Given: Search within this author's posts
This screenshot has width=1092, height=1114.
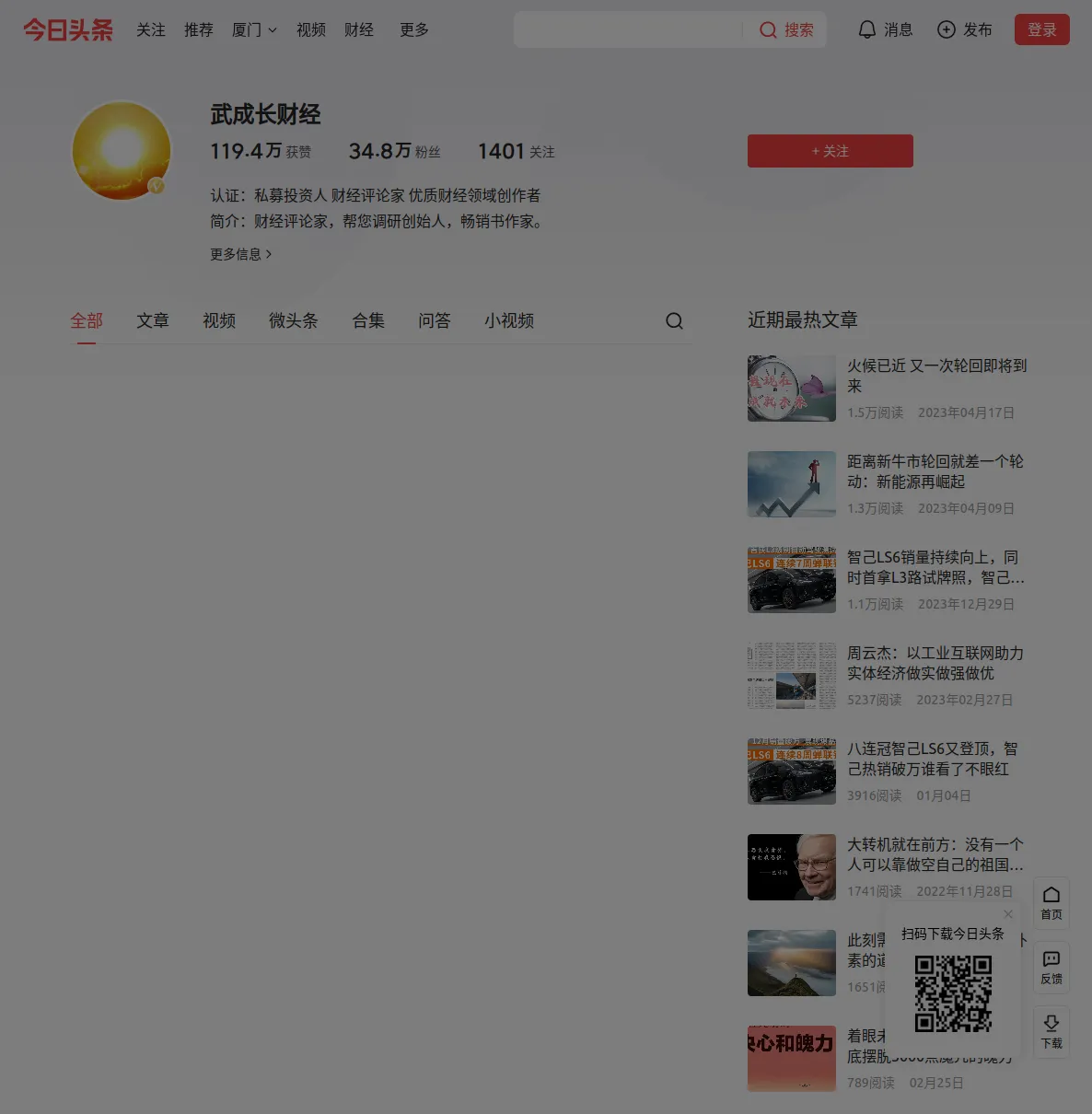Looking at the screenshot, I should 674,320.
